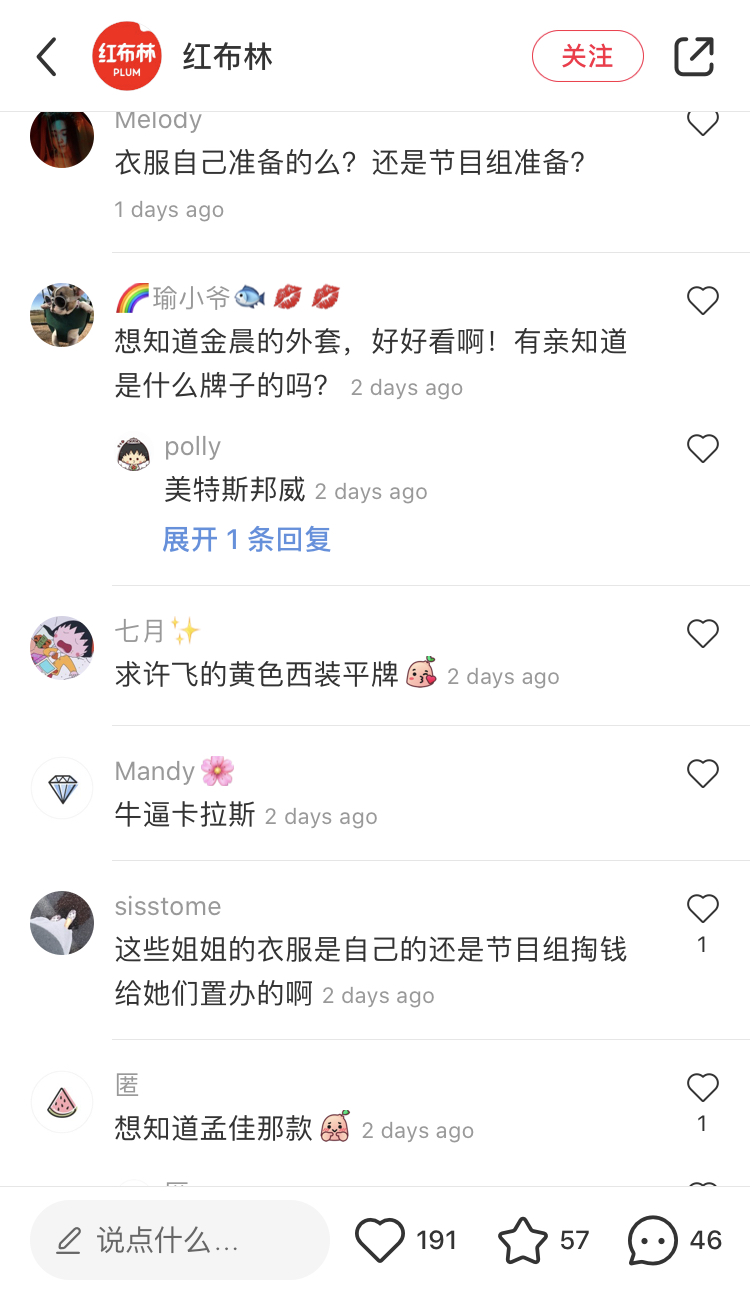The width and height of the screenshot is (750, 1294).
Task: Like Mandy's comment 牛逼卡拉斯
Action: pyautogui.click(x=703, y=773)
